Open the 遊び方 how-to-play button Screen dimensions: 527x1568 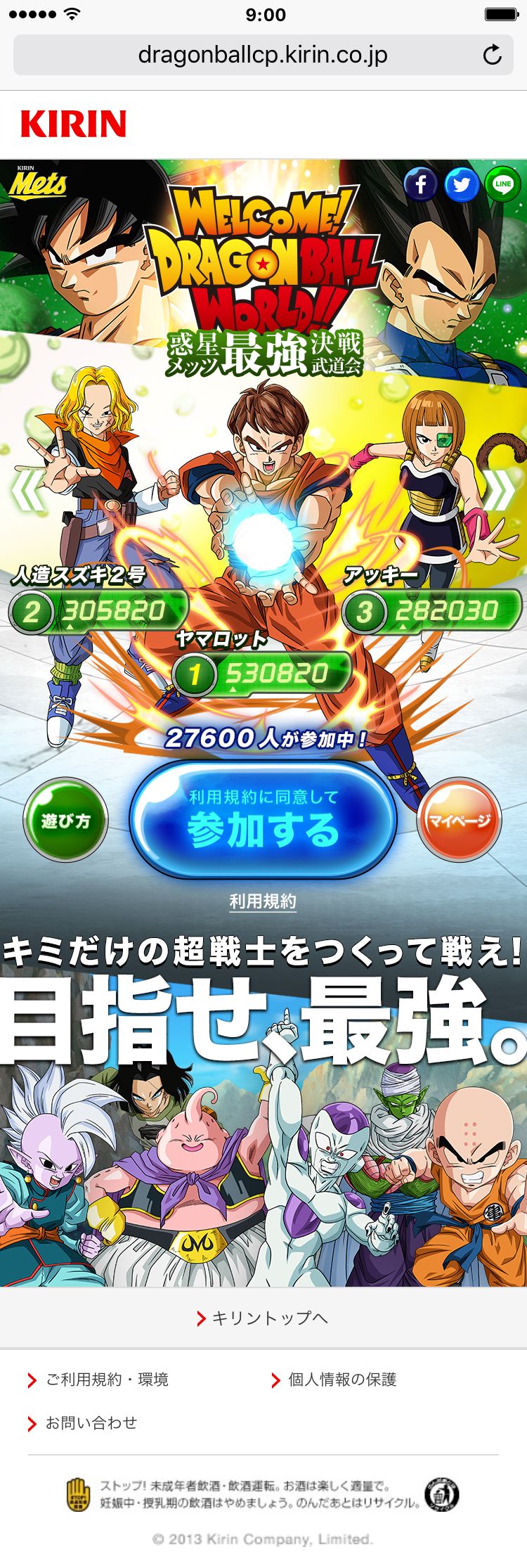coord(65,820)
